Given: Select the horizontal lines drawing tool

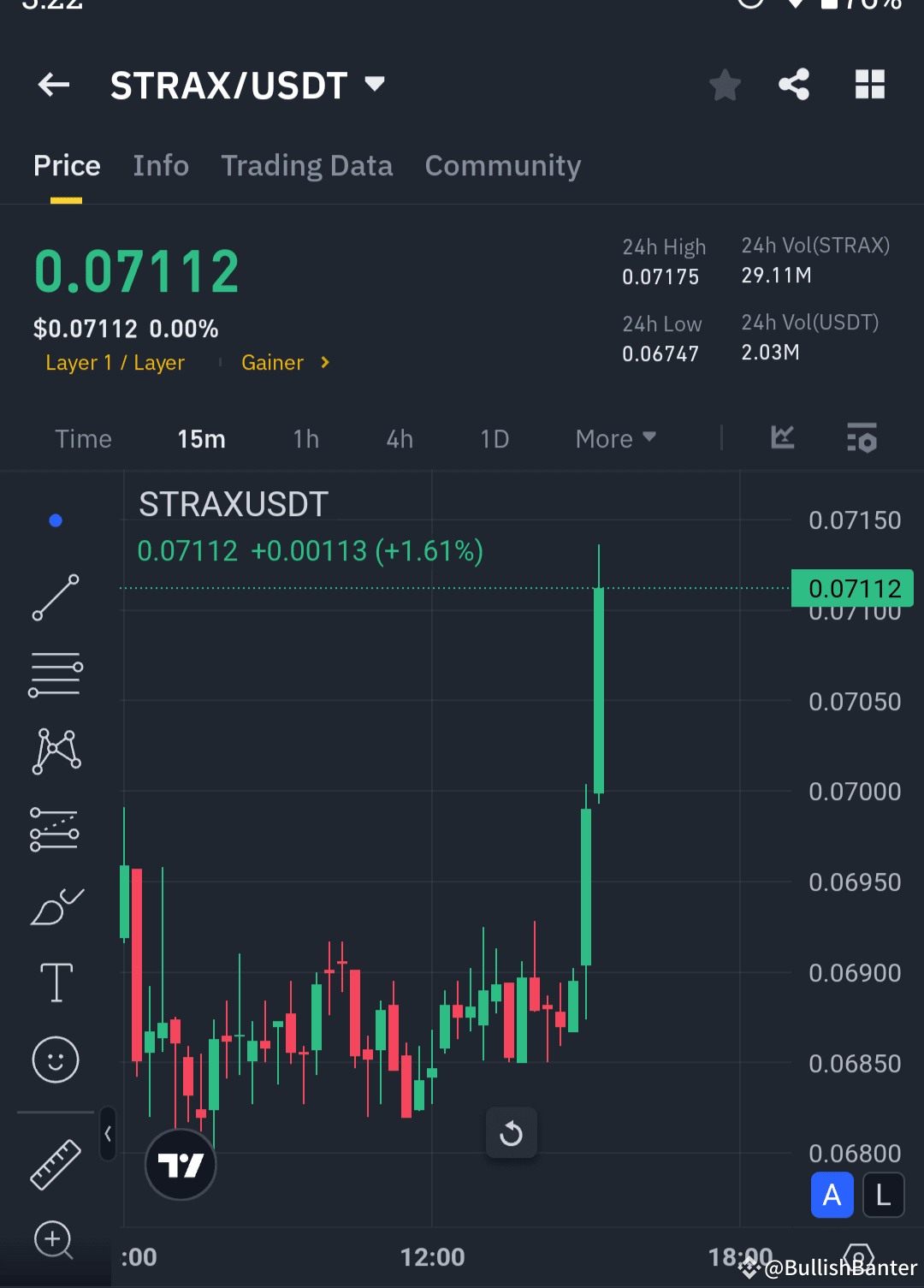Looking at the screenshot, I should (x=55, y=674).
